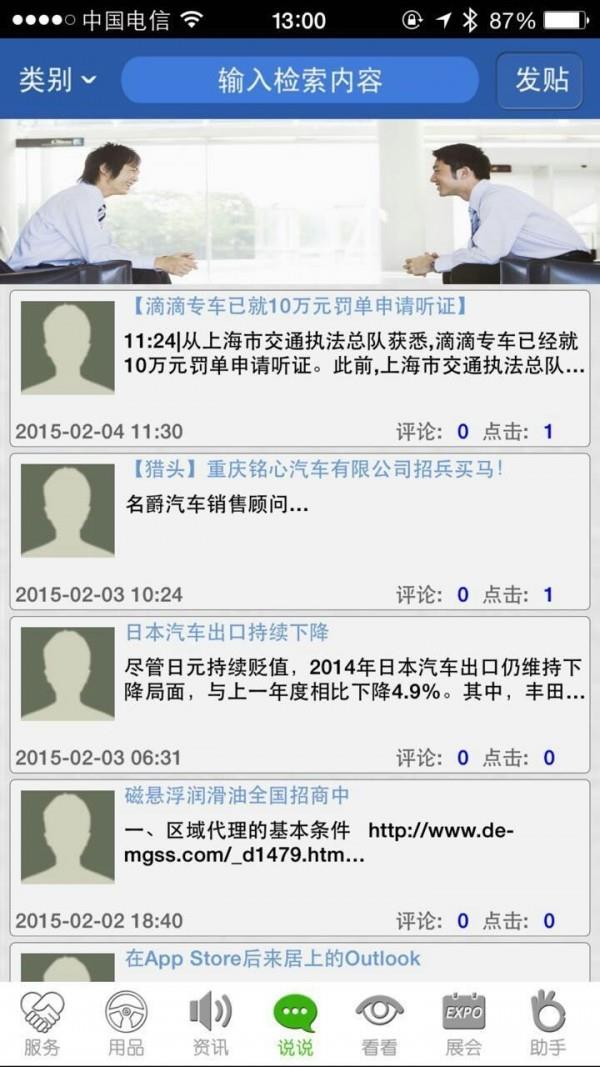Open the banner with two businessmen
Screen dimensions: 600x1067
click(x=300, y=202)
